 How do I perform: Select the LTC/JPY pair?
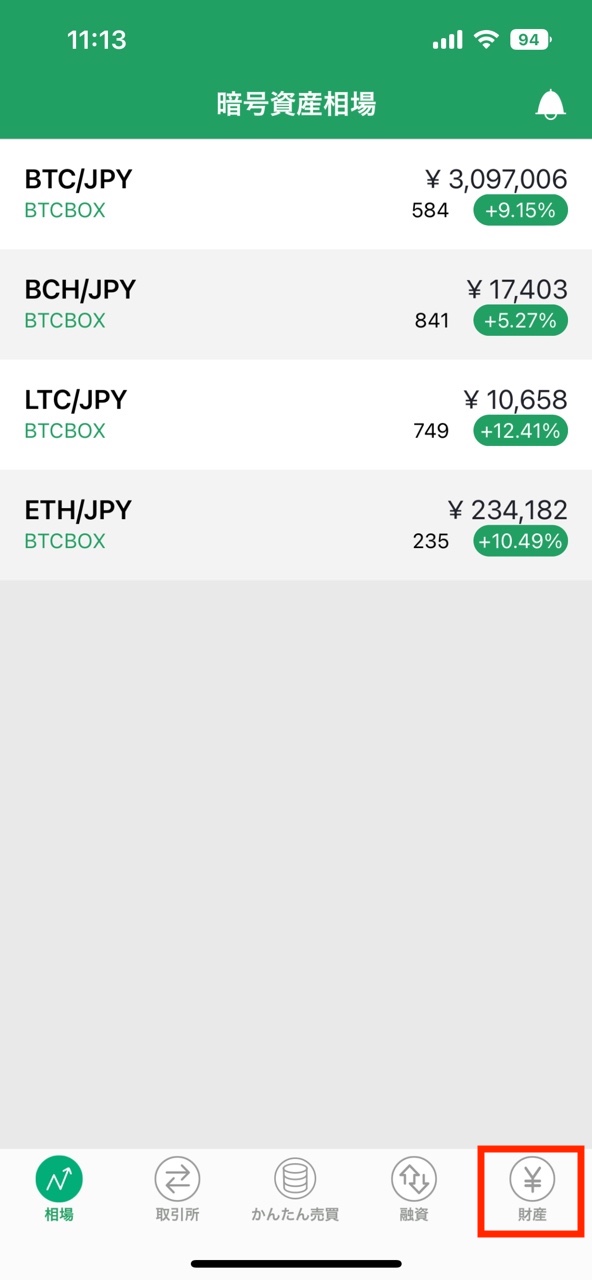(296, 414)
